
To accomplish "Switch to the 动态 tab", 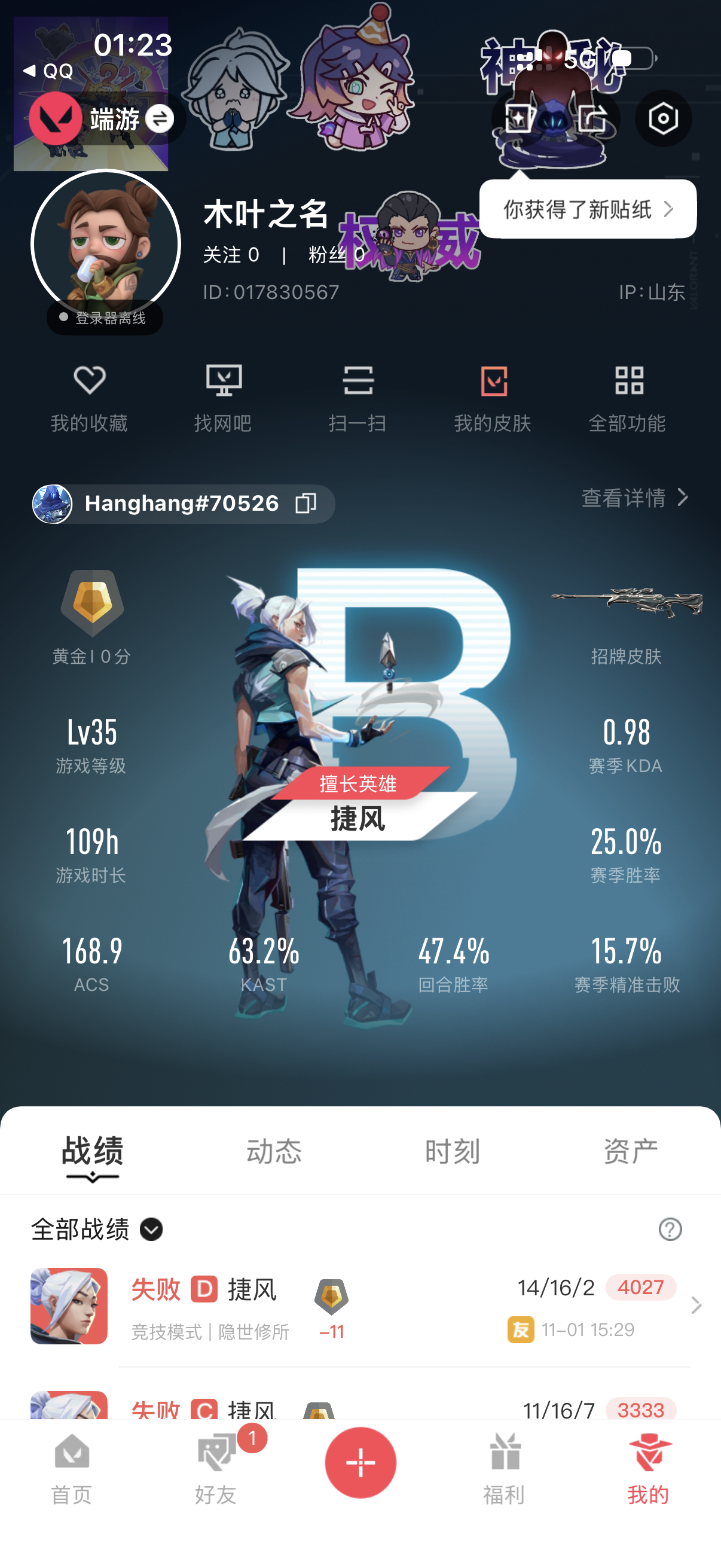I will [274, 1152].
